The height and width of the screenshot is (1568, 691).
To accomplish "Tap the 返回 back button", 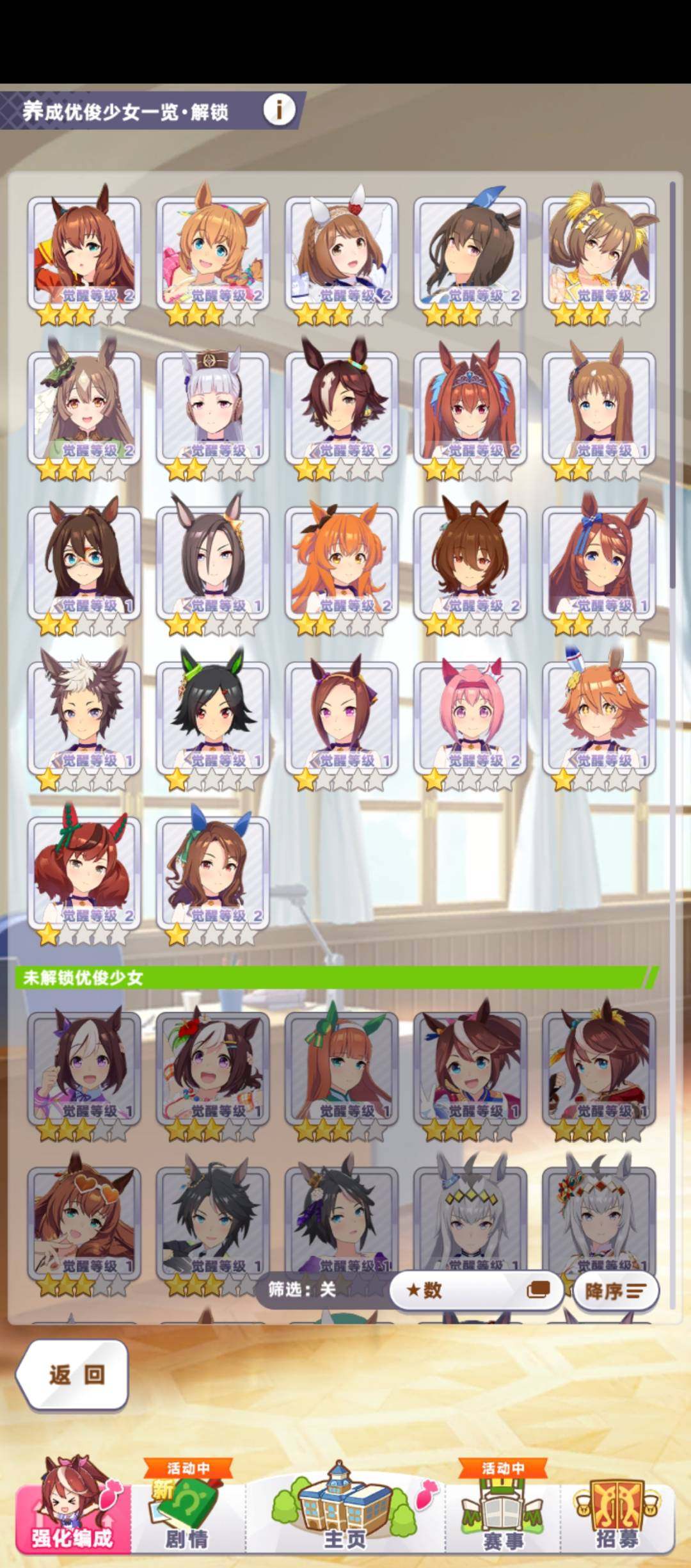I will (72, 1375).
